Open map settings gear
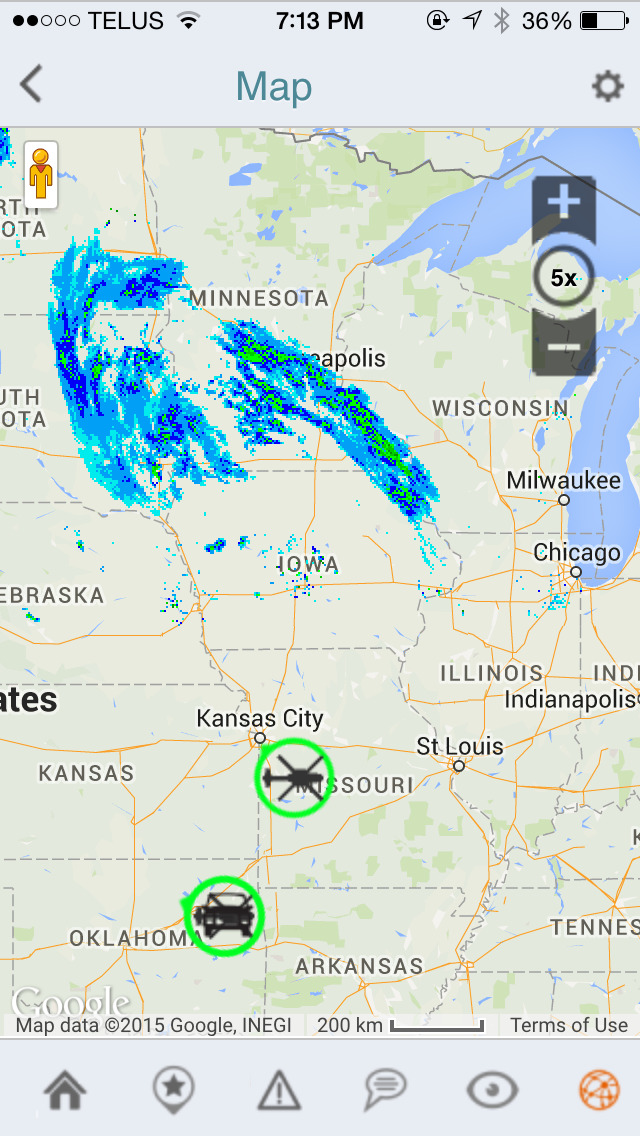The width and height of the screenshot is (640, 1136). coord(607,86)
